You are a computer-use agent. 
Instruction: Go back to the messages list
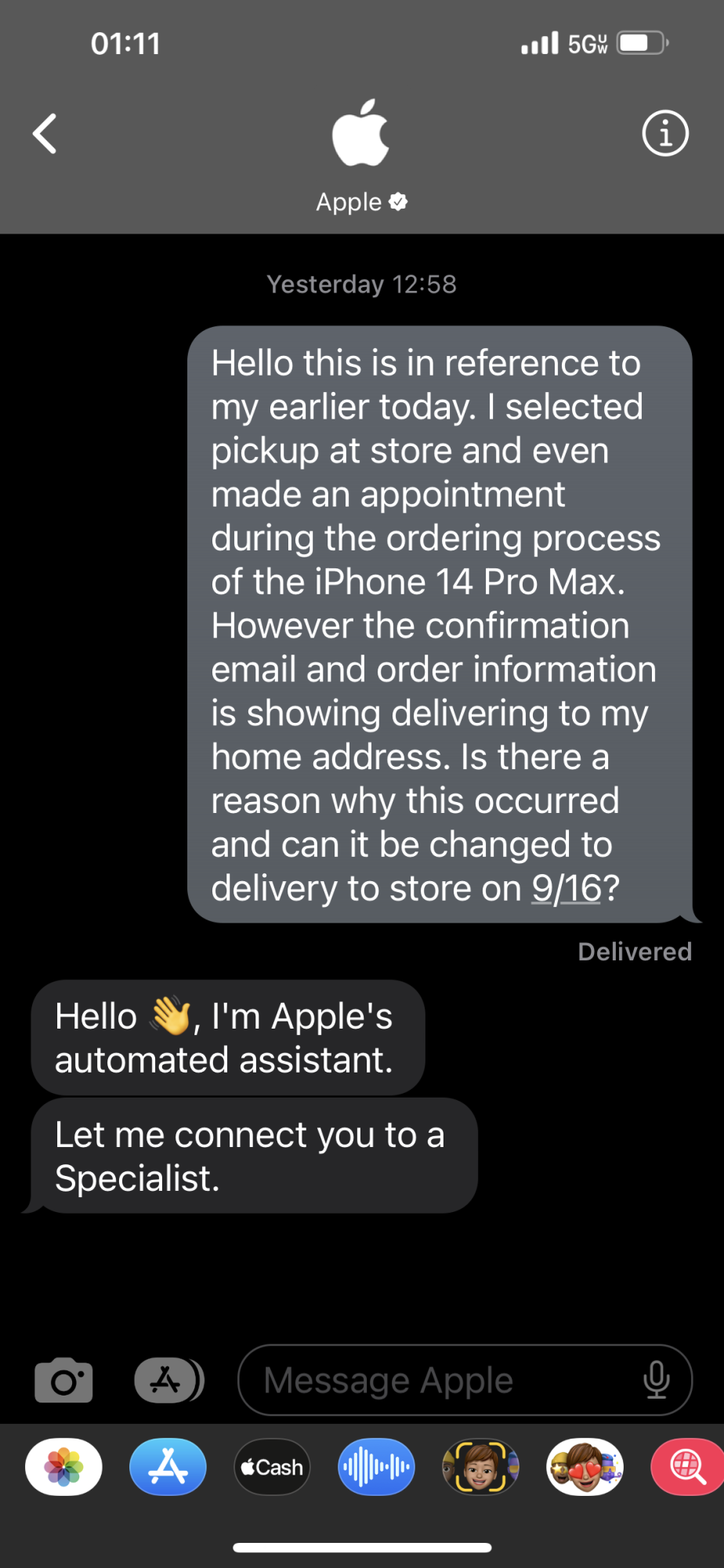coord(45,134)
